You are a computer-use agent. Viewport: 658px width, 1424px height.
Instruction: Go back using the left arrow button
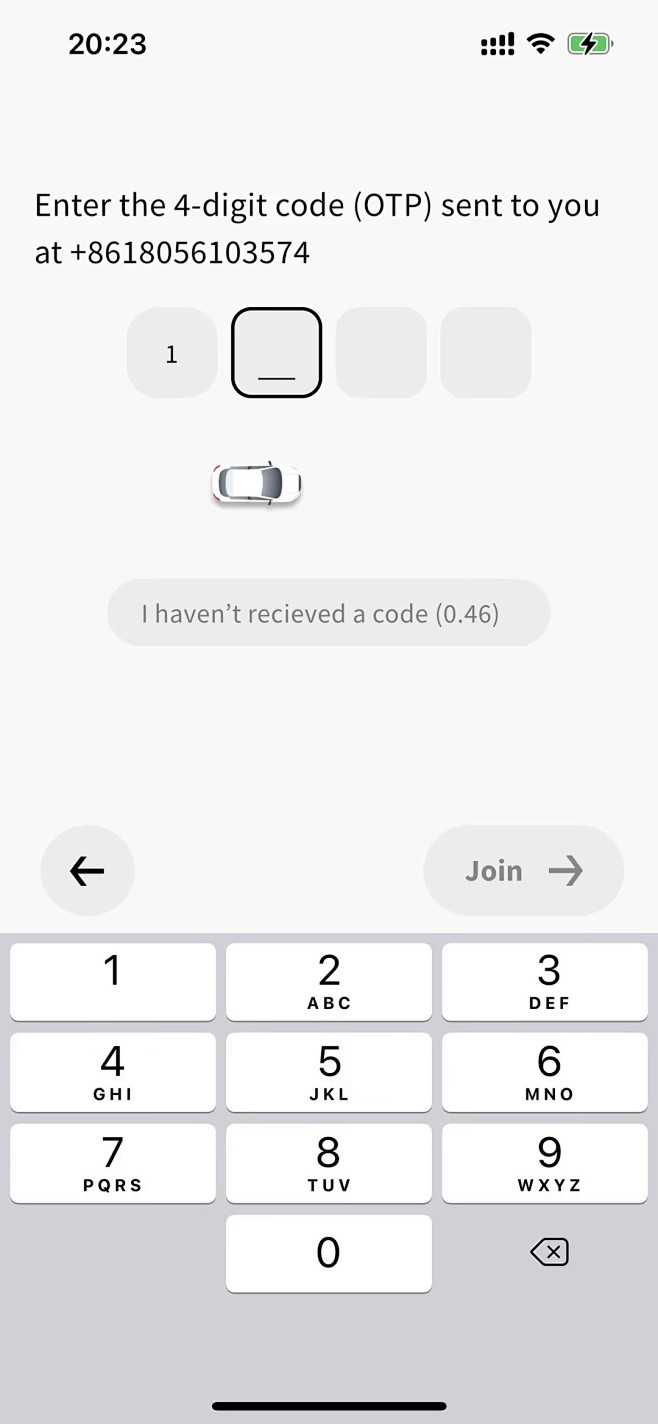point(87,871)
